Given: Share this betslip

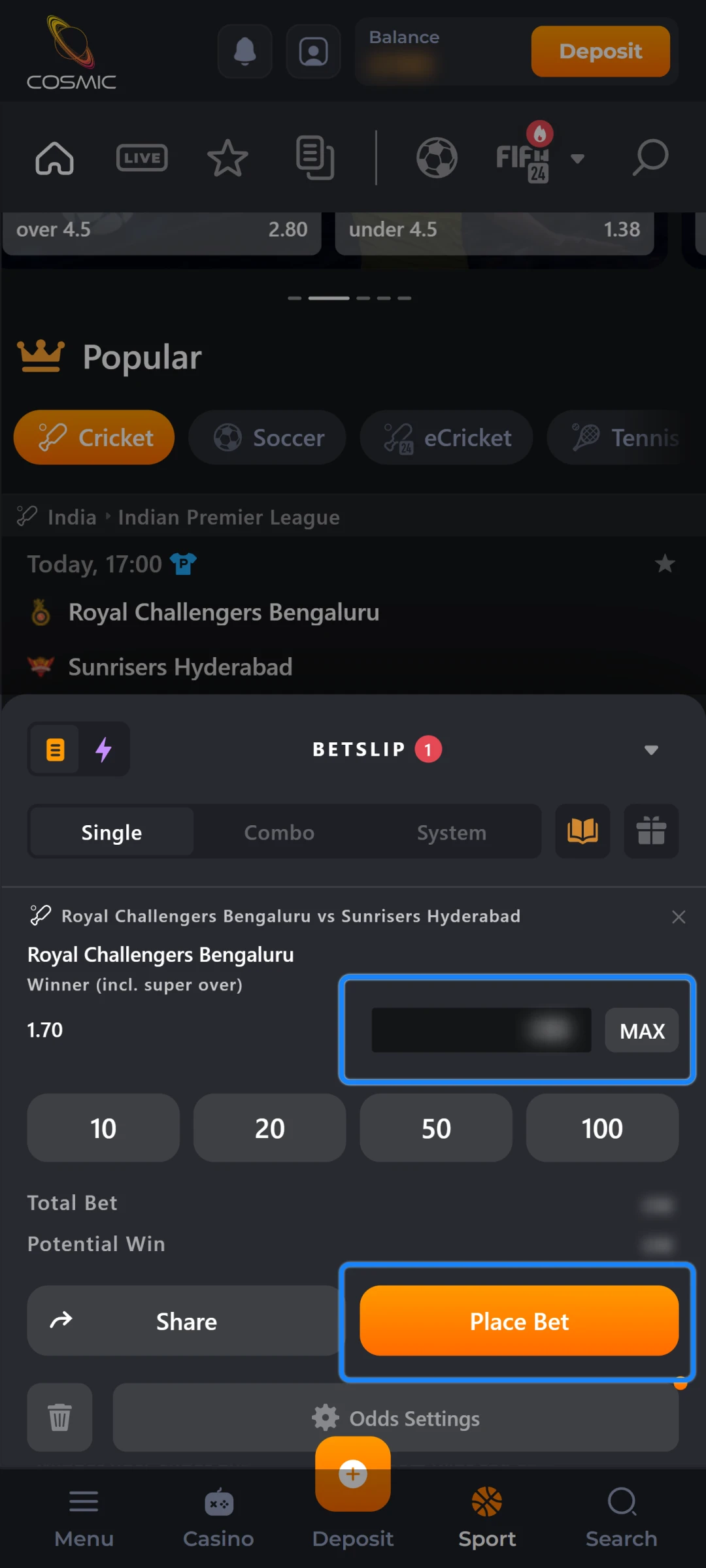Looking at the screenshot, I should tap(184, 1321).
